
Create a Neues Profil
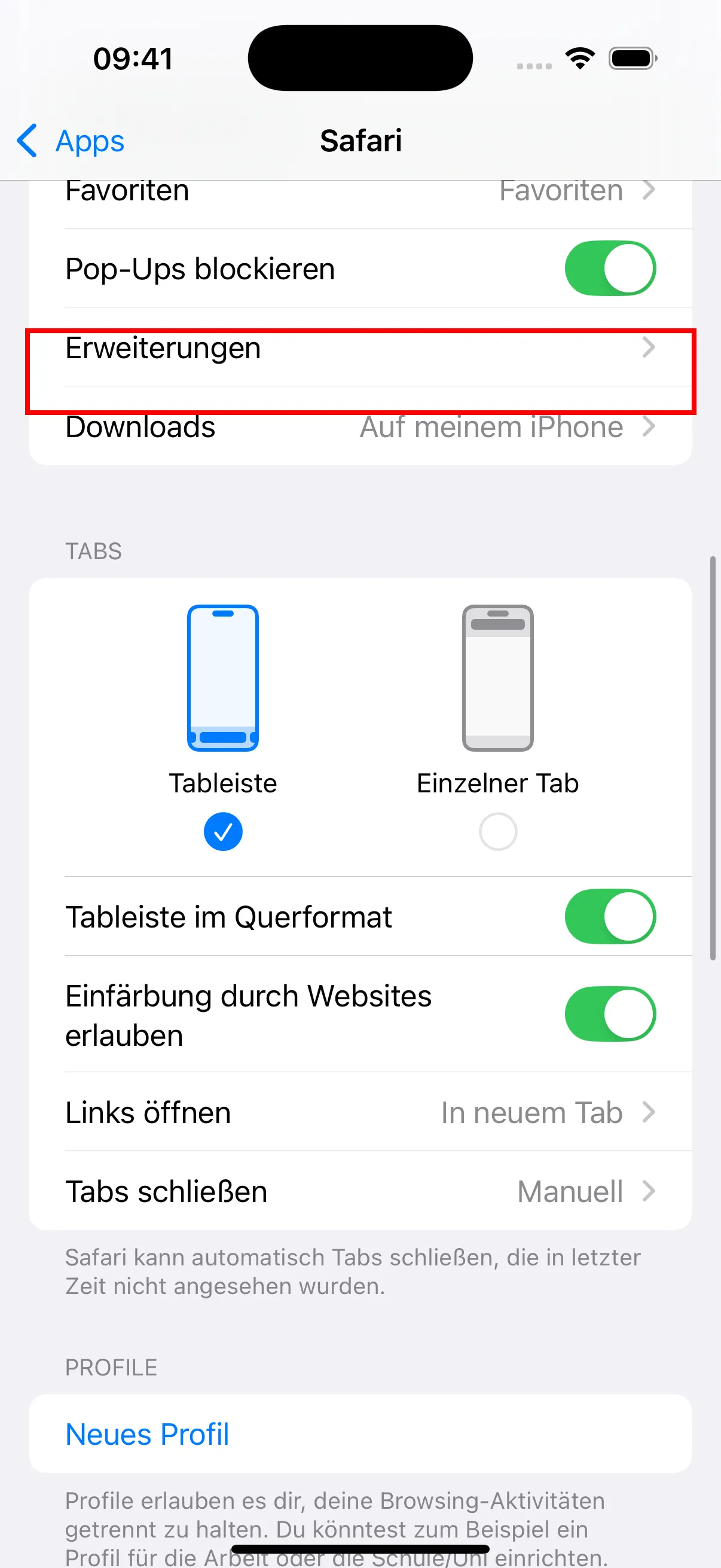click(147, 1434)
